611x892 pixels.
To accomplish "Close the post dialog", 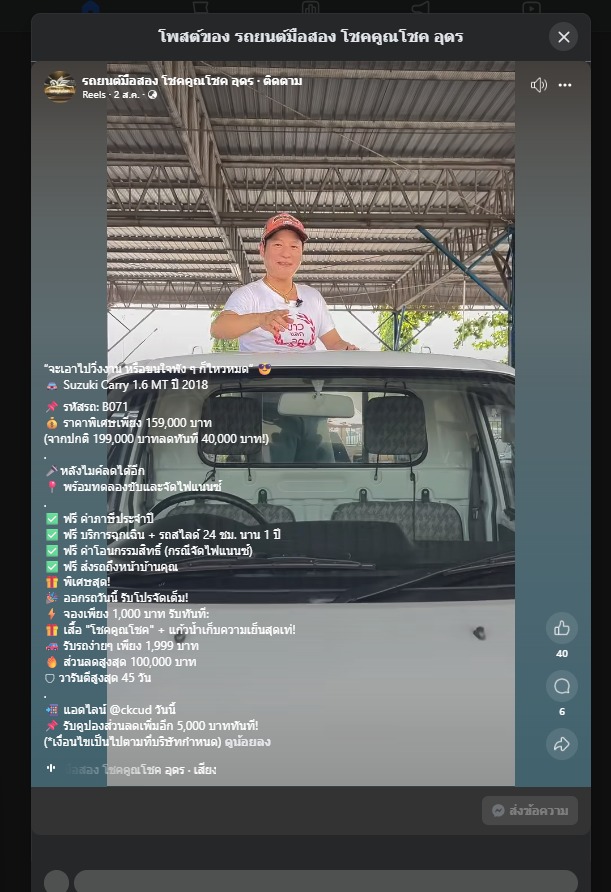I will point(563,37).
